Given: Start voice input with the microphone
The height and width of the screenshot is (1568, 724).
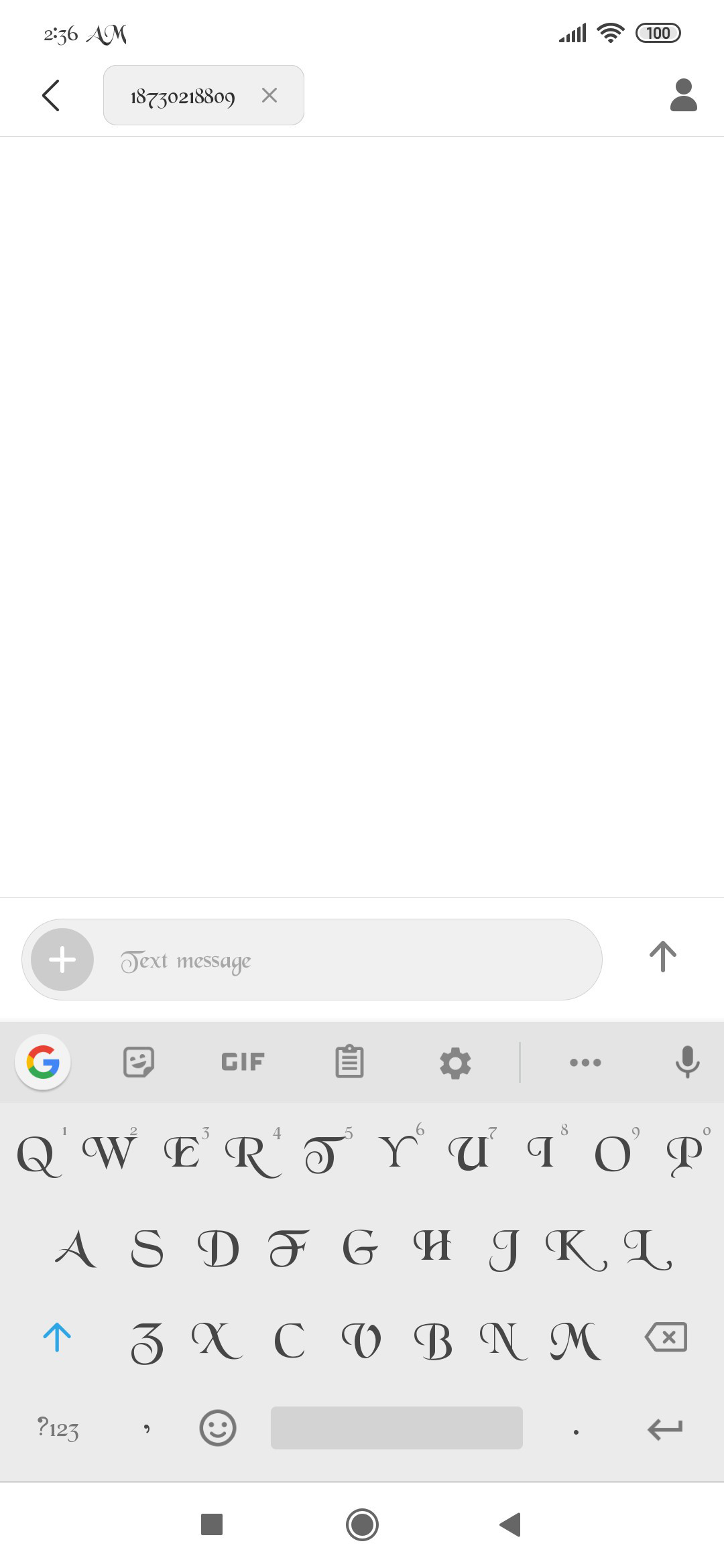Looking at the screenshot, I should pos(687,1061).
